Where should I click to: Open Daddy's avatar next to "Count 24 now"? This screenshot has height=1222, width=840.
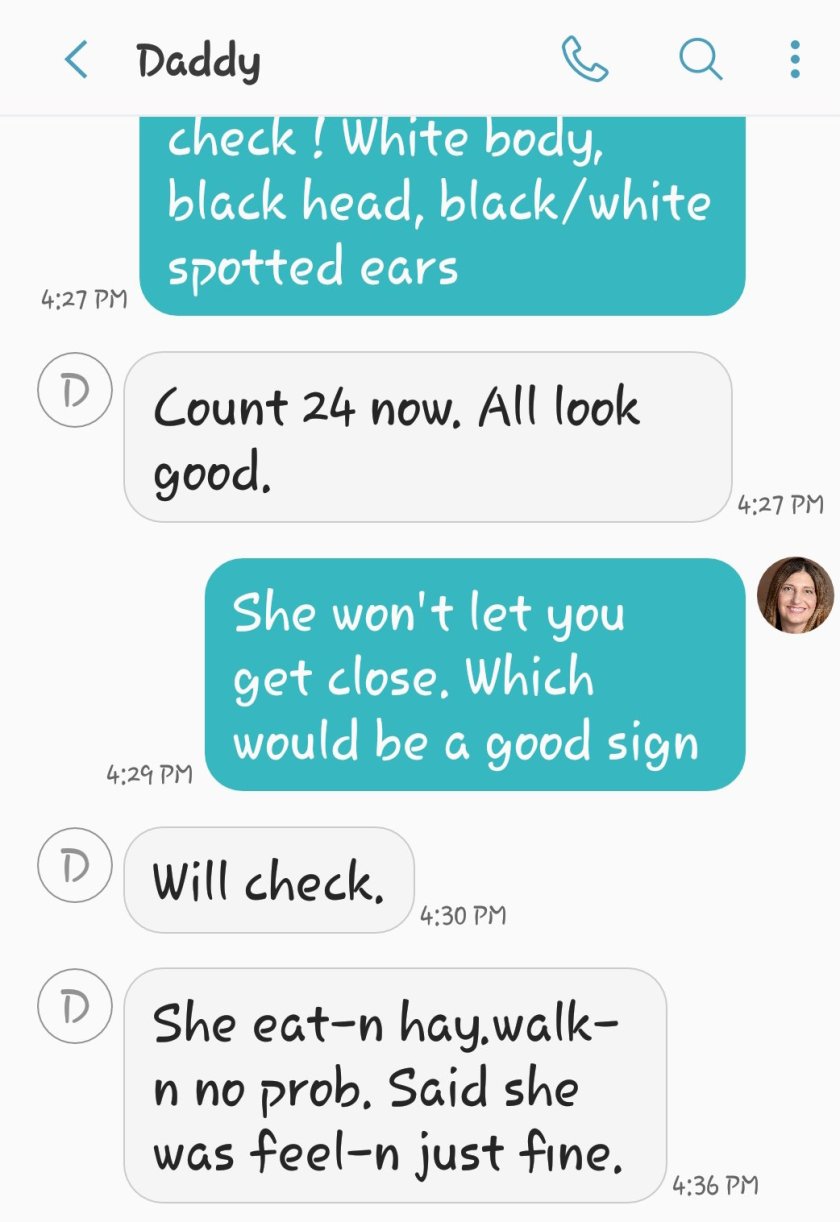point(72,388)
